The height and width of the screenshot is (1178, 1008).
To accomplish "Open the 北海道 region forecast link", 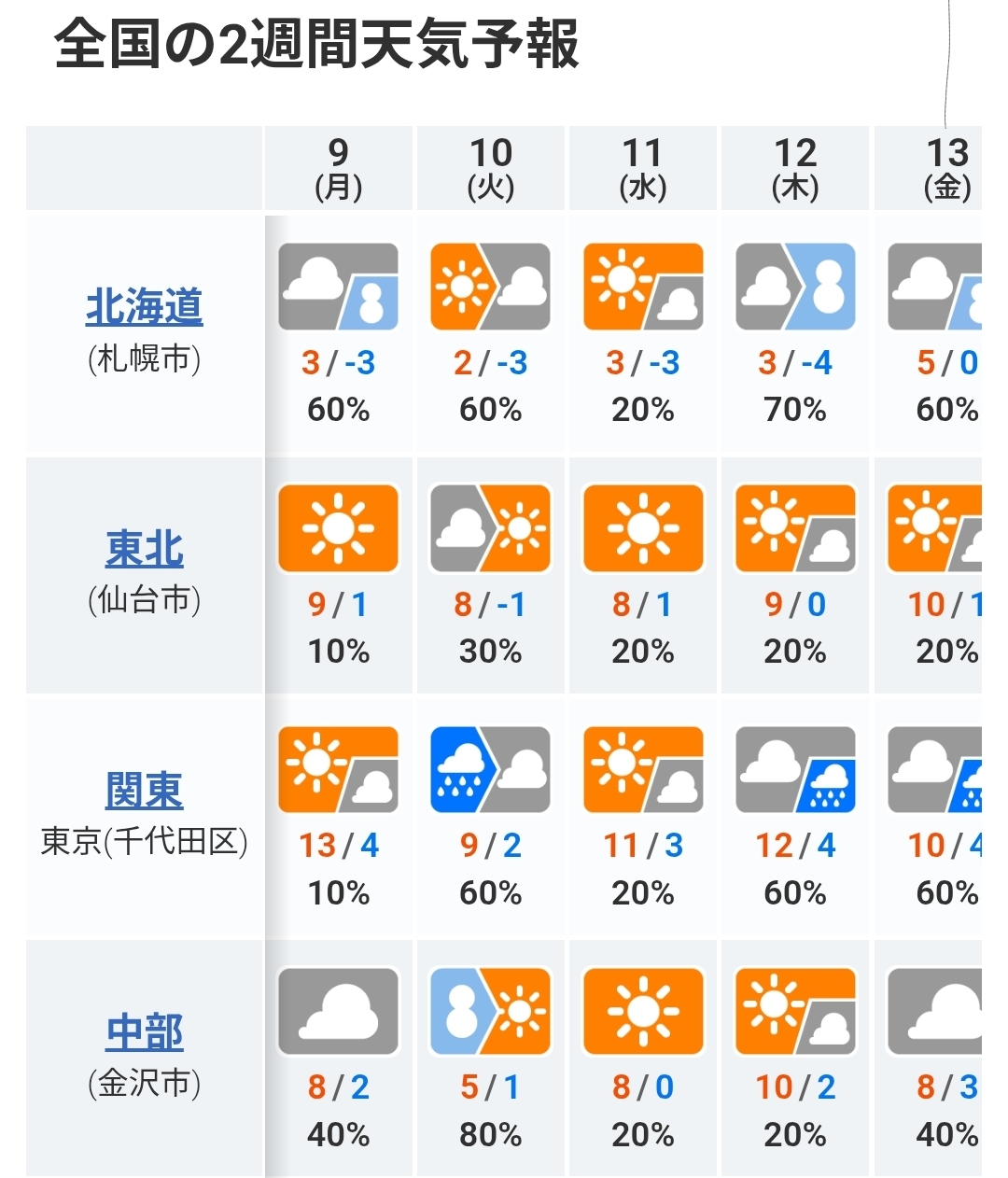I will tap(144, 306).
